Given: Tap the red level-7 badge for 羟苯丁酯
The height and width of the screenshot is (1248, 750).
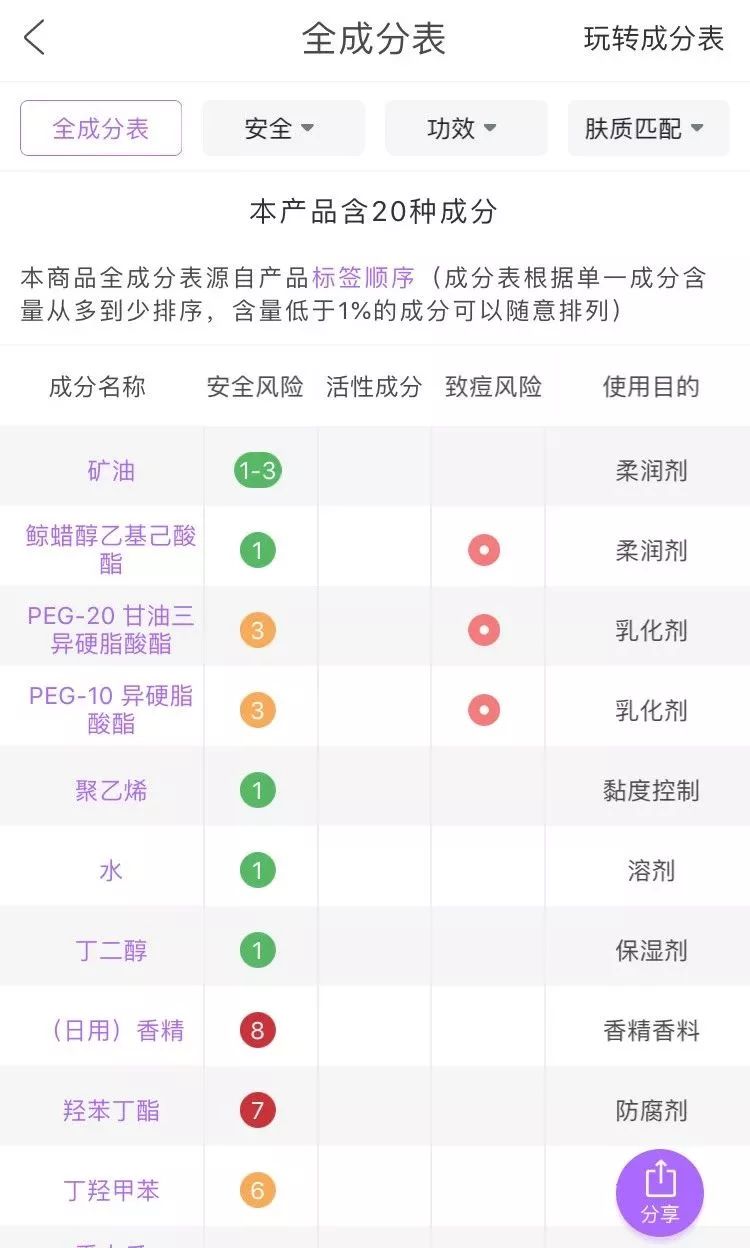Looking at the screenshot, I should point(259,1110).
